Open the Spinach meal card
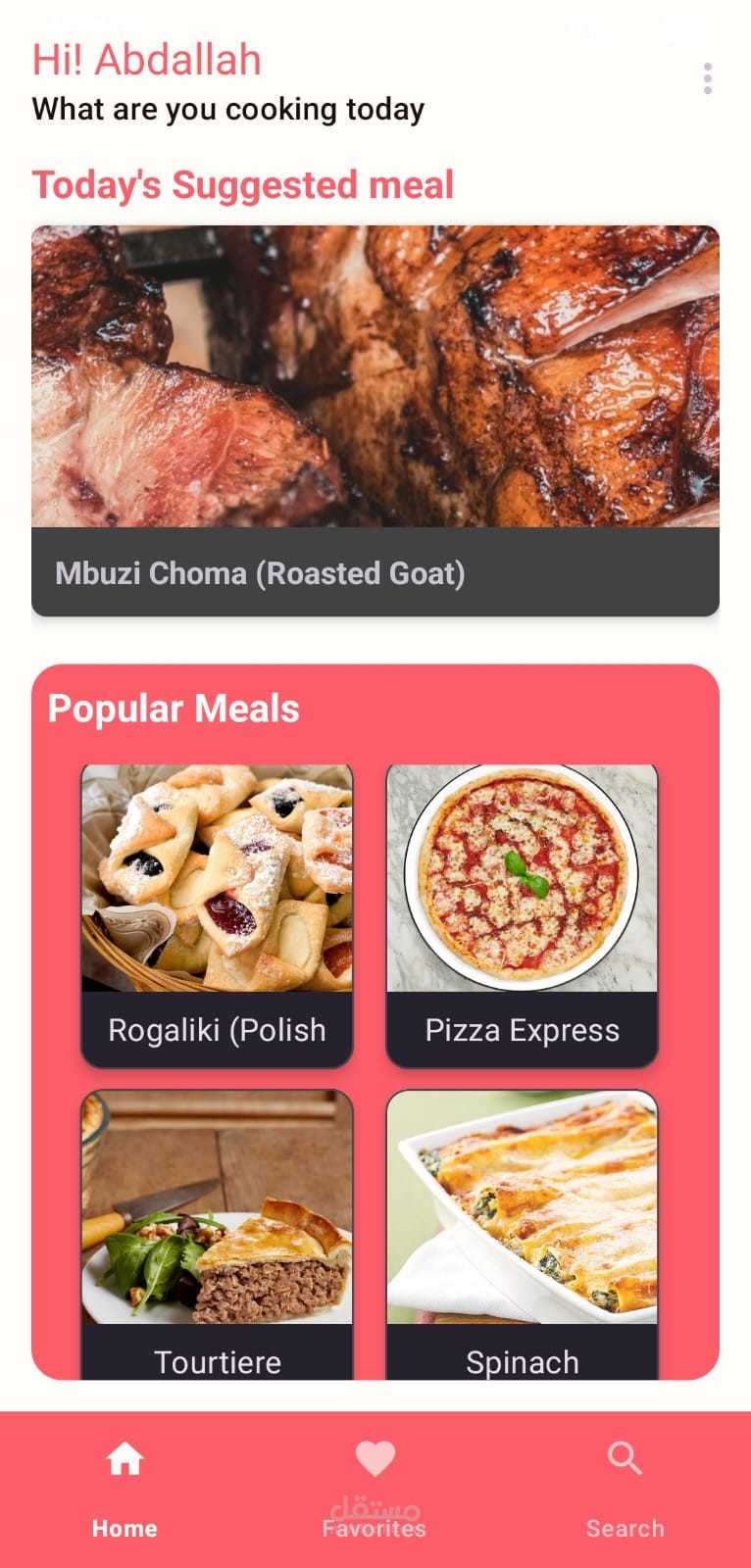This screenshot has width=751, height=1568. [x=522, y=1233]
